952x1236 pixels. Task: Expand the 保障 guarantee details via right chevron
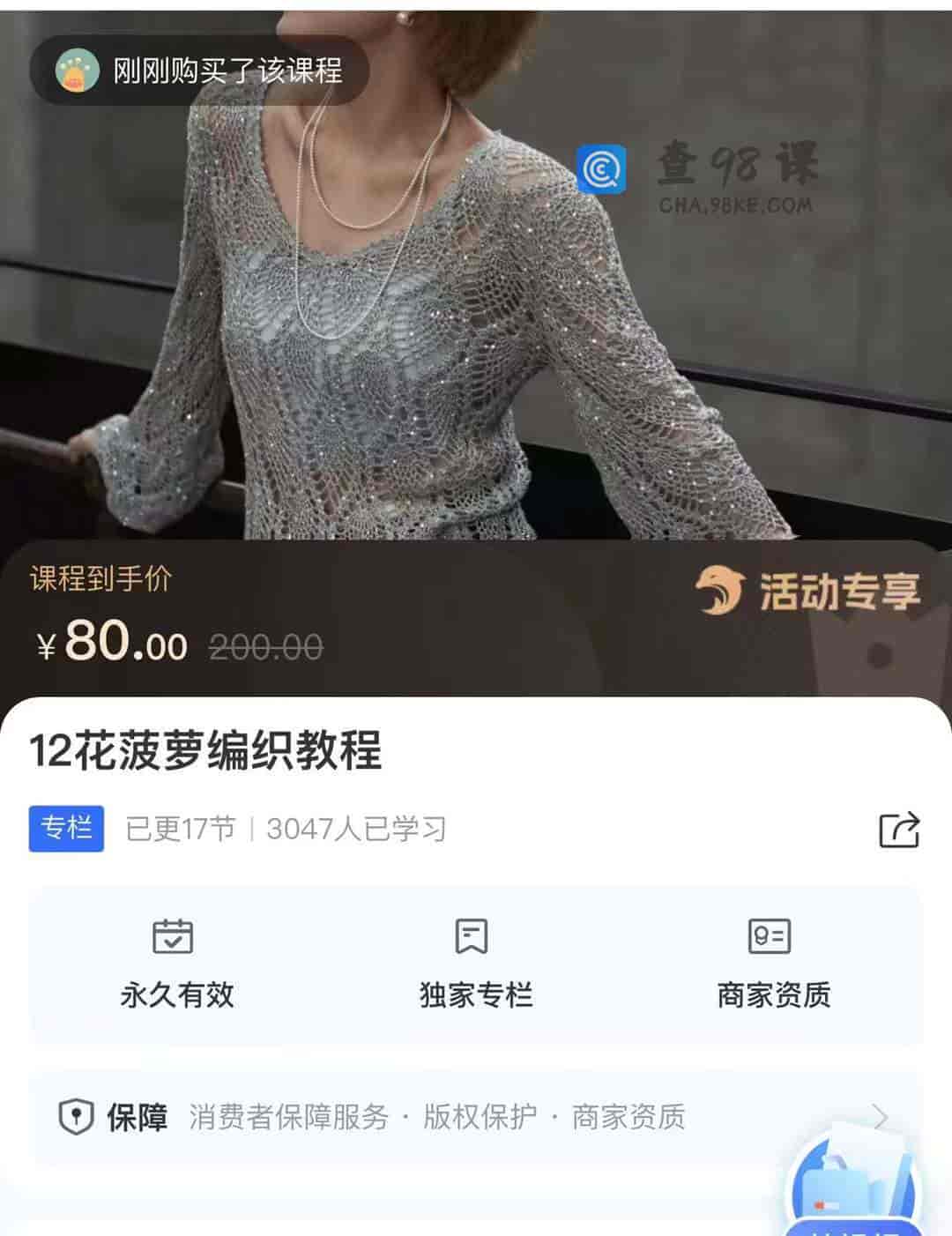(x=881, y=1116)
